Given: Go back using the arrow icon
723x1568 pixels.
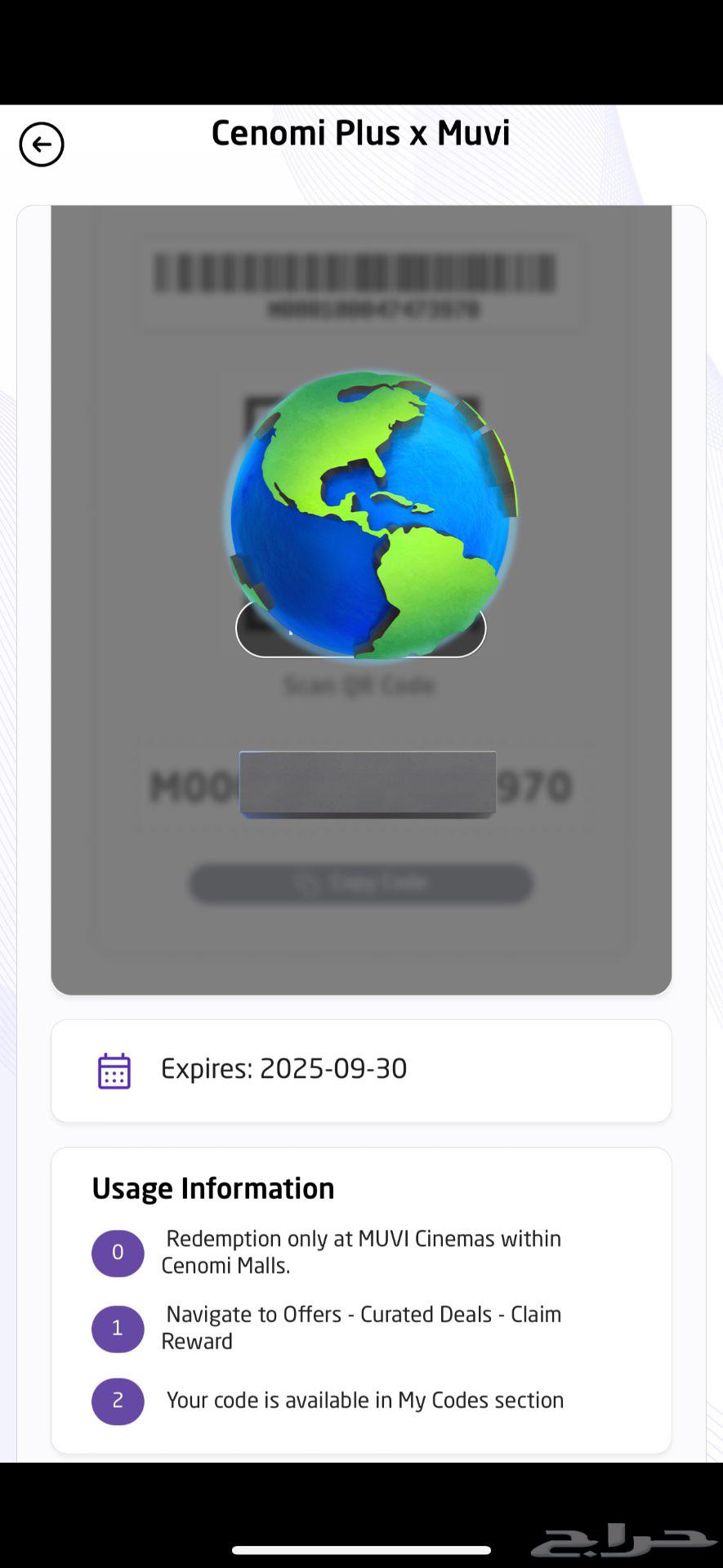Looking at the screenshot, I should tap(42, 145).
